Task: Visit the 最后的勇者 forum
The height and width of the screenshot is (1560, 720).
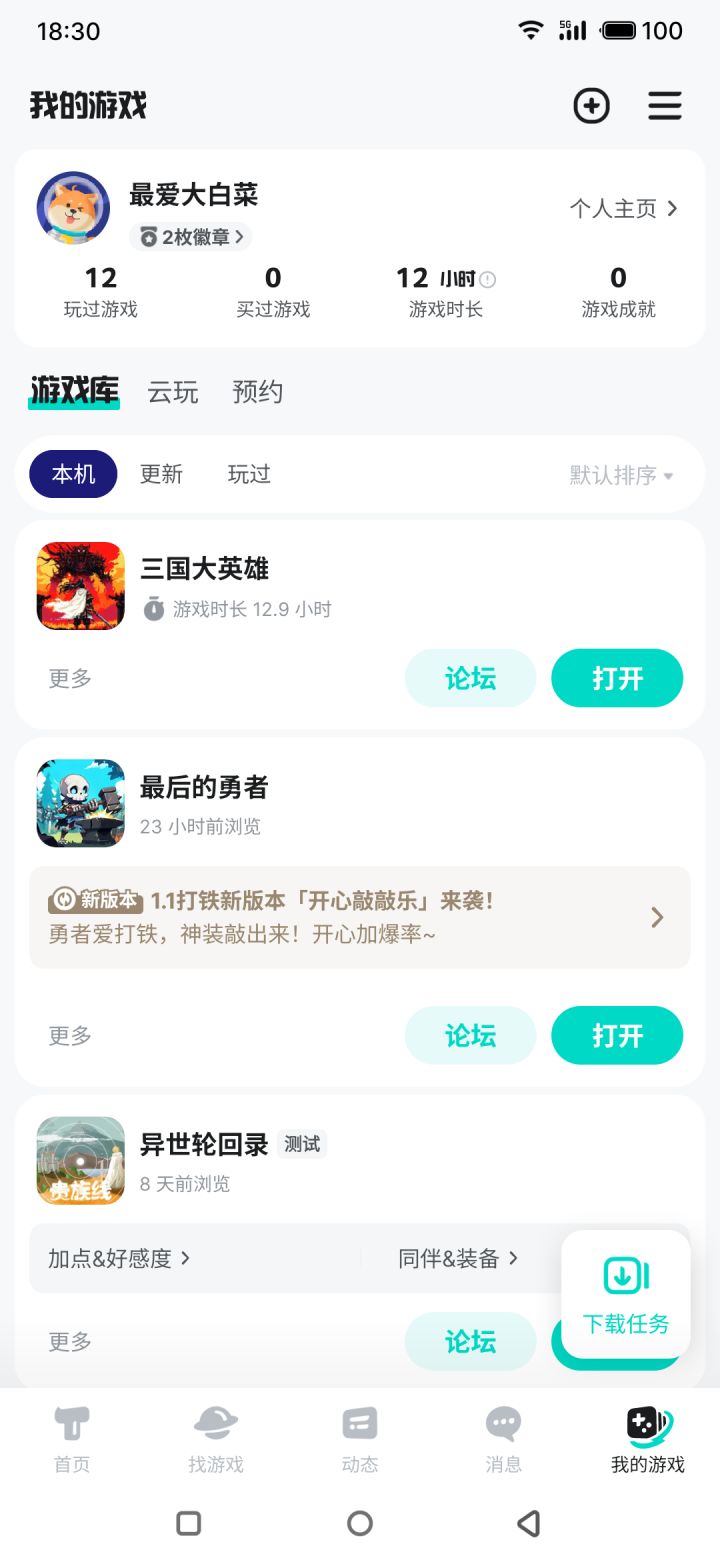Action: point(470,1035)
